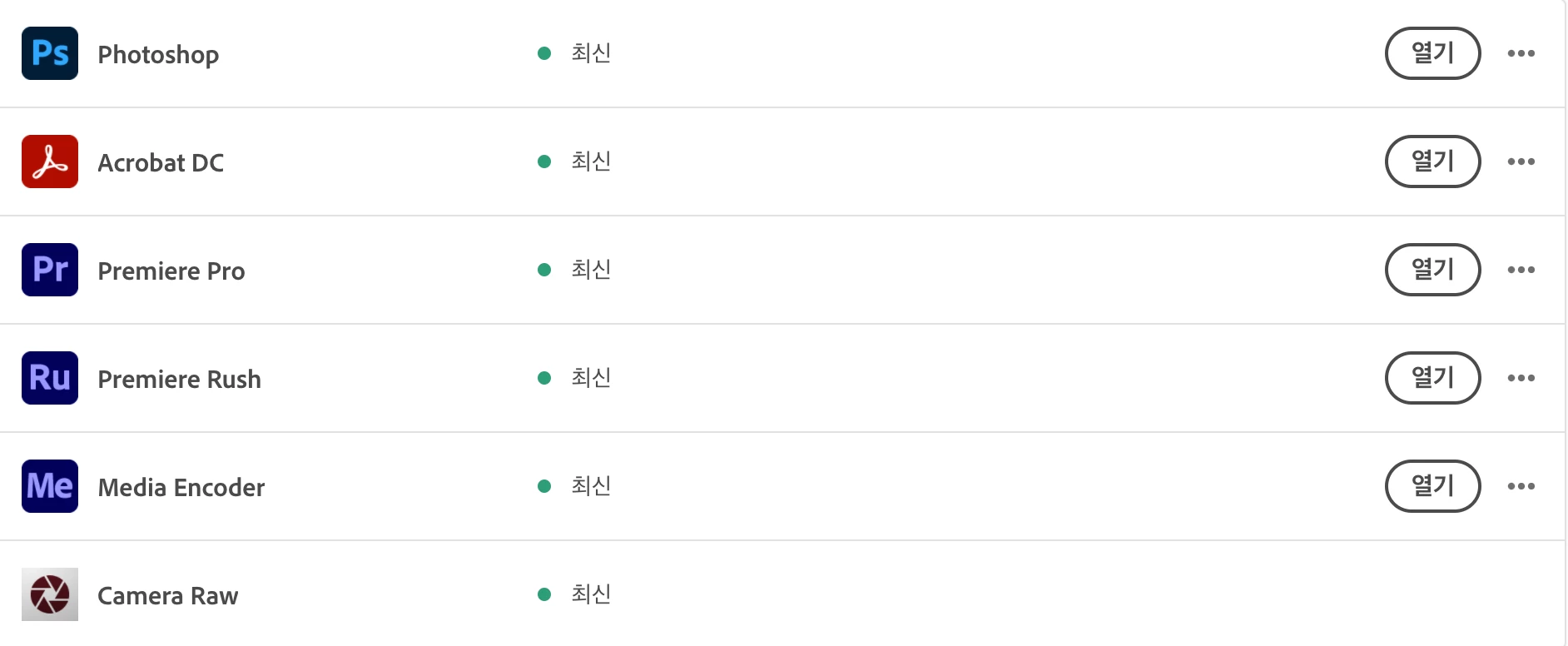Open more options for Photoshop
Viewport: 1568px width, 646px height.
click(1521, 53)
